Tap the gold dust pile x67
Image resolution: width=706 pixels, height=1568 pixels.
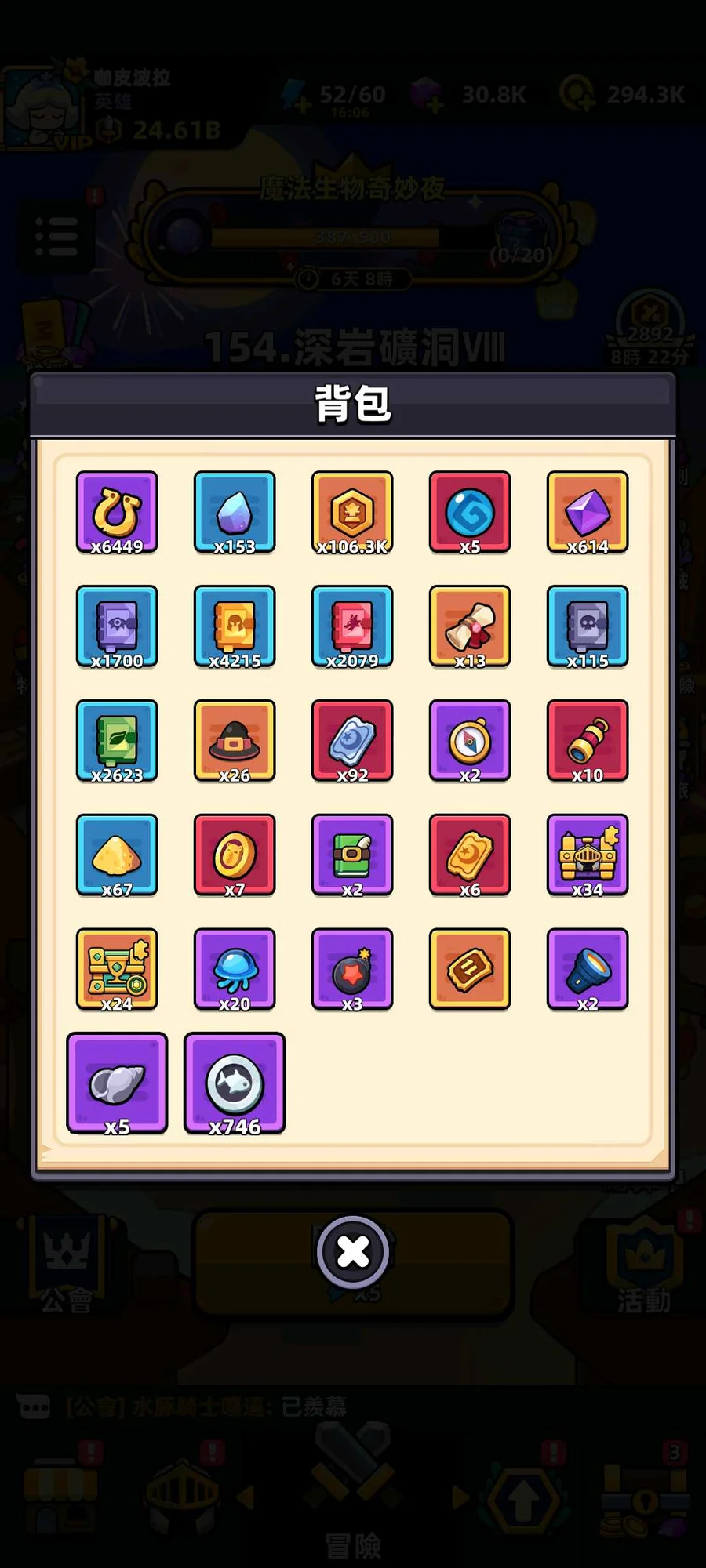[117, 855]
